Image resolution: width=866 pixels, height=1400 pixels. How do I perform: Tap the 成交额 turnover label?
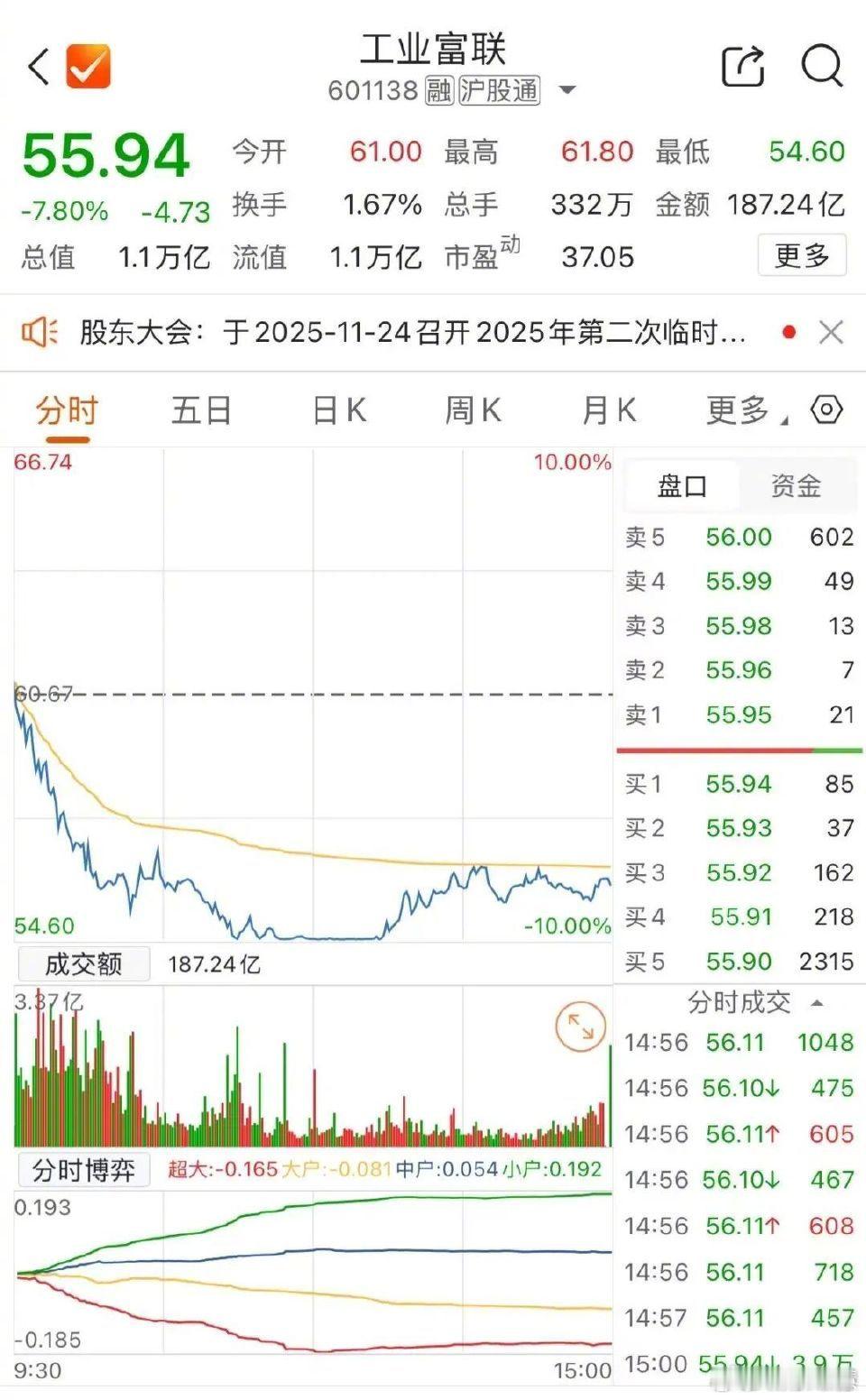coord(84,963)
